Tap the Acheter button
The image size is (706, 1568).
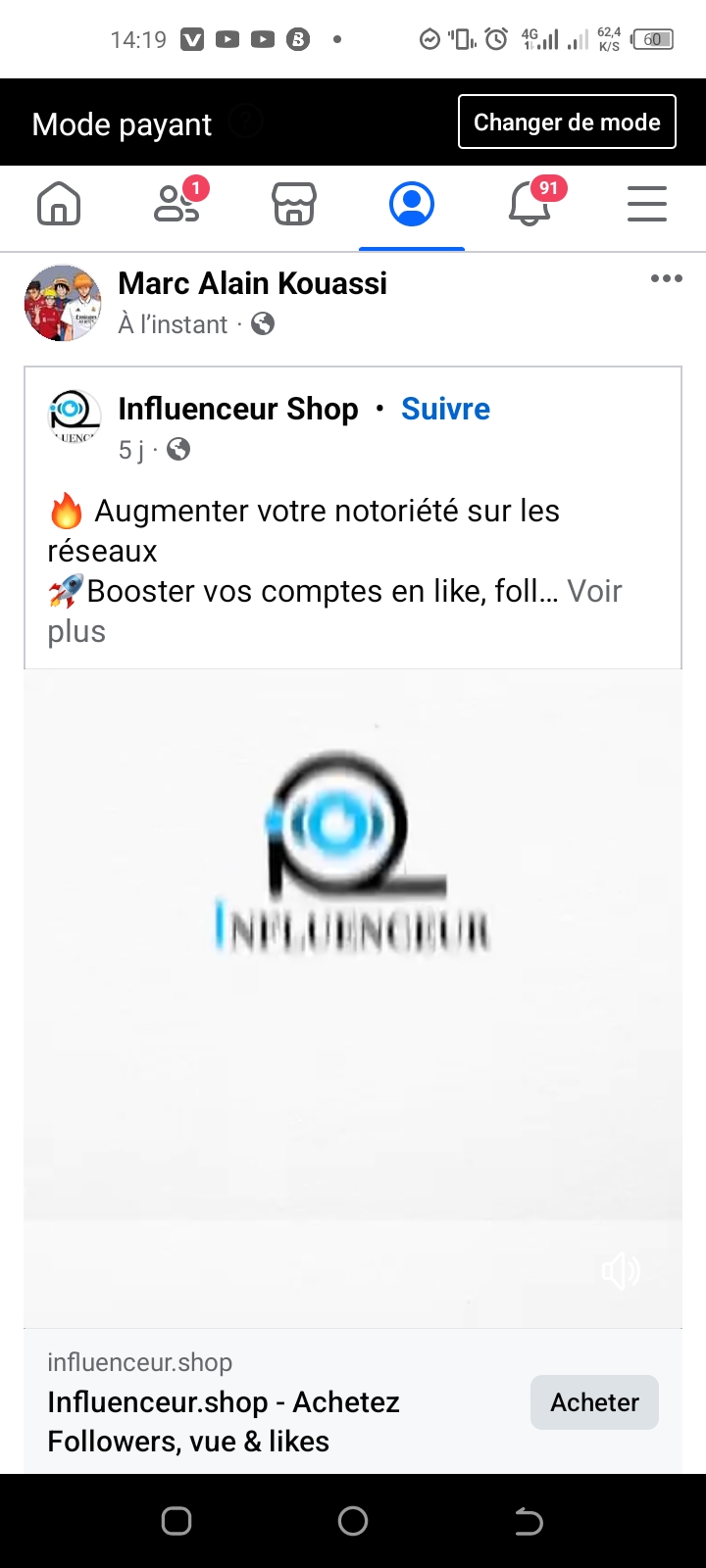[x=594, y=1402]
